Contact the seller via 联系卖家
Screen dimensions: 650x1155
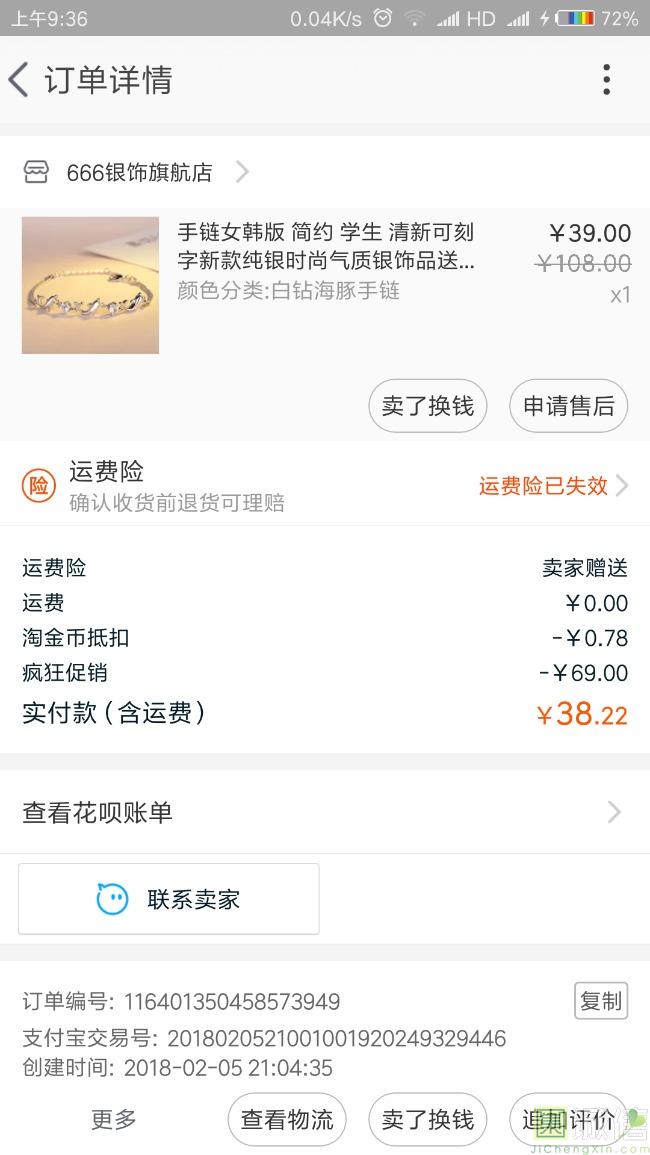point(169,899)
